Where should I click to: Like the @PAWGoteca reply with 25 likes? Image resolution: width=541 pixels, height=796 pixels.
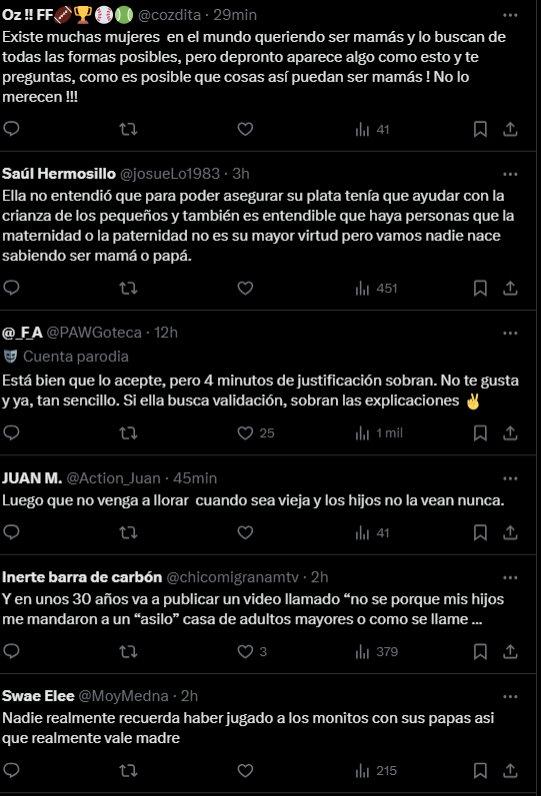pos(256,433)
